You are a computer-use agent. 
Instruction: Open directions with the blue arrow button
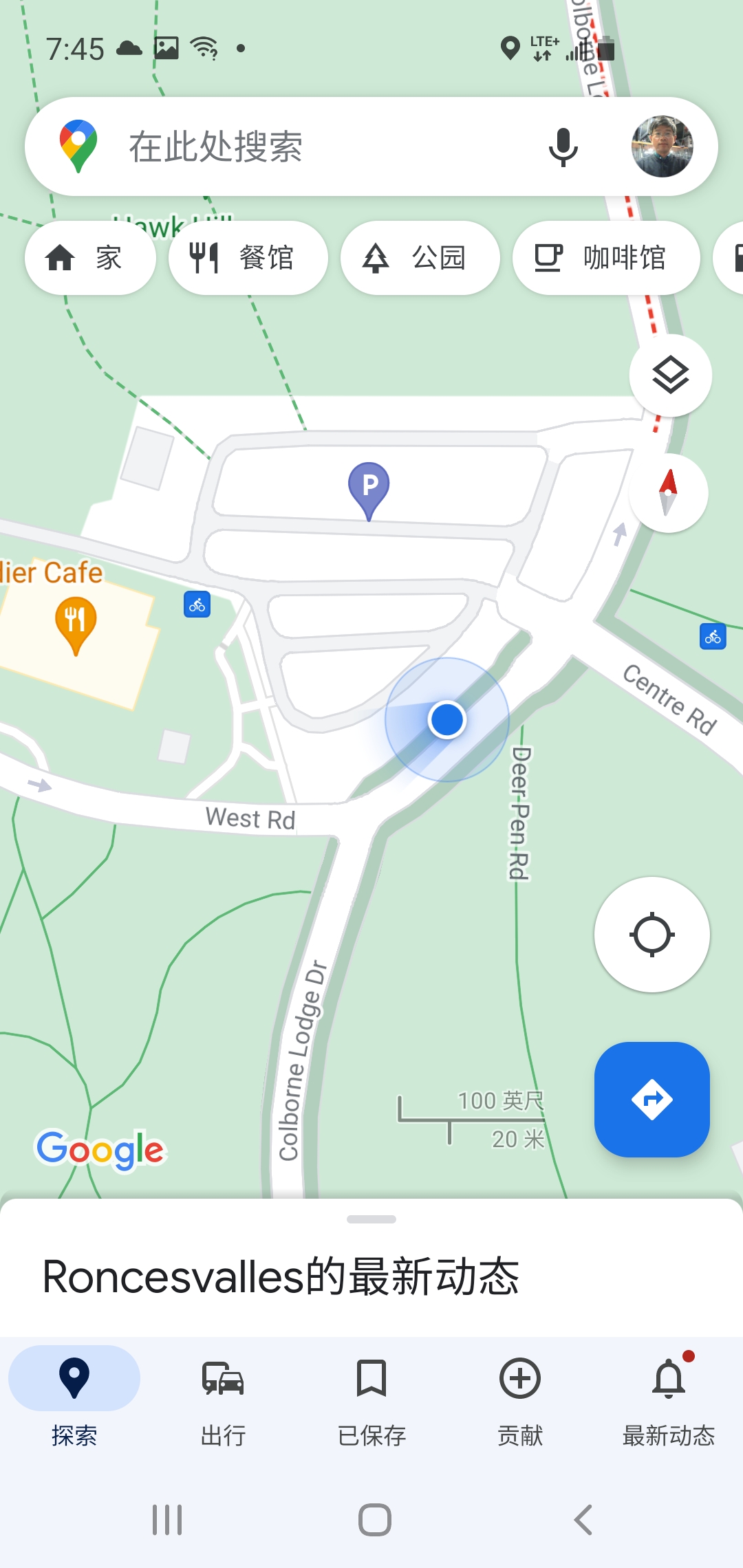click(x=652, y=1099)
